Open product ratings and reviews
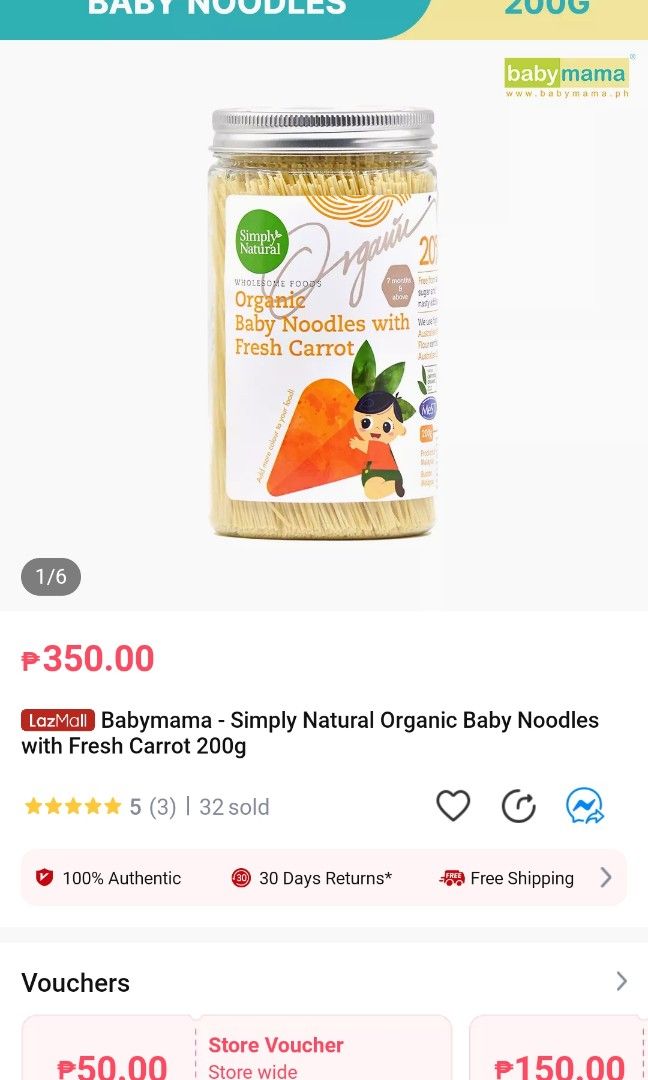 100,807
